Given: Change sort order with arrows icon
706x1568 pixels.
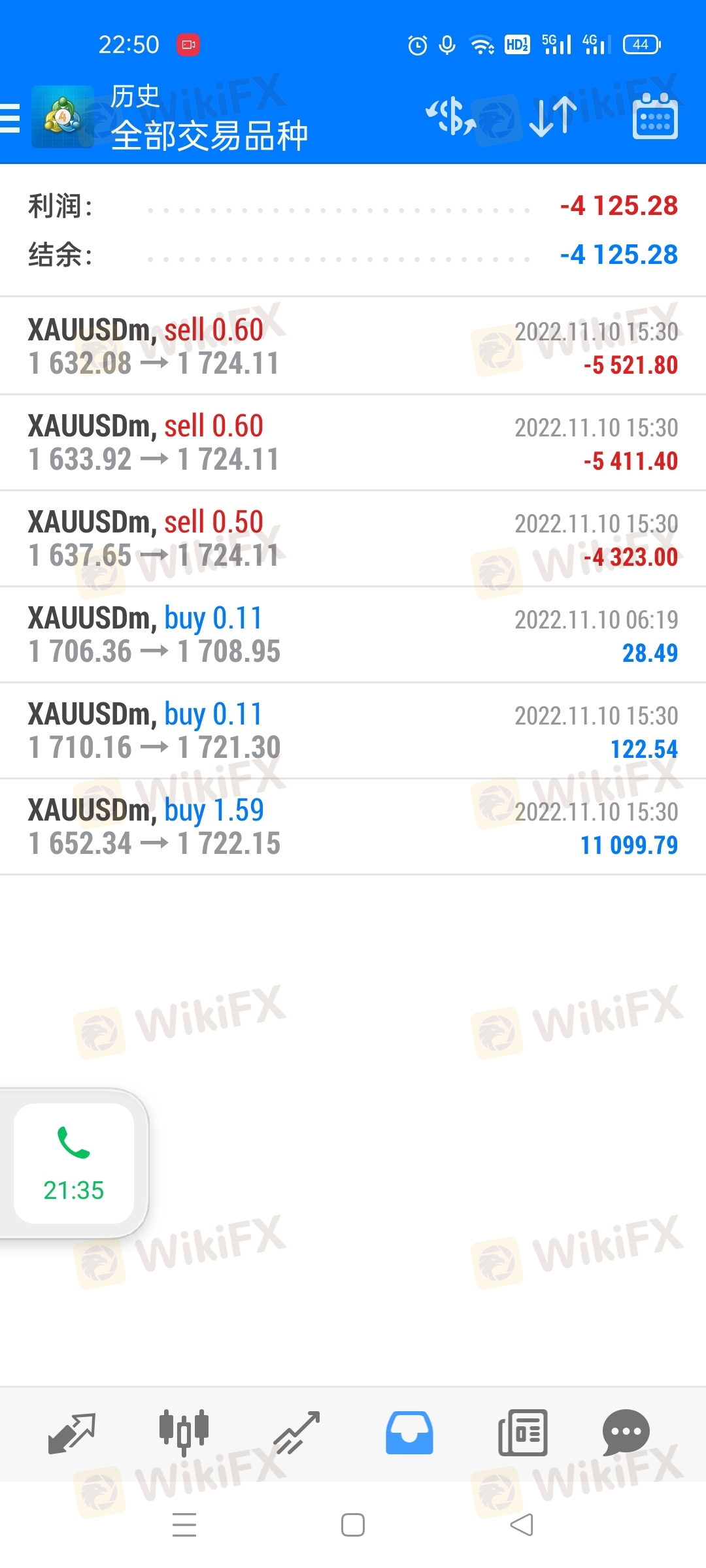Looking at the screenshot, I should 553,117.
